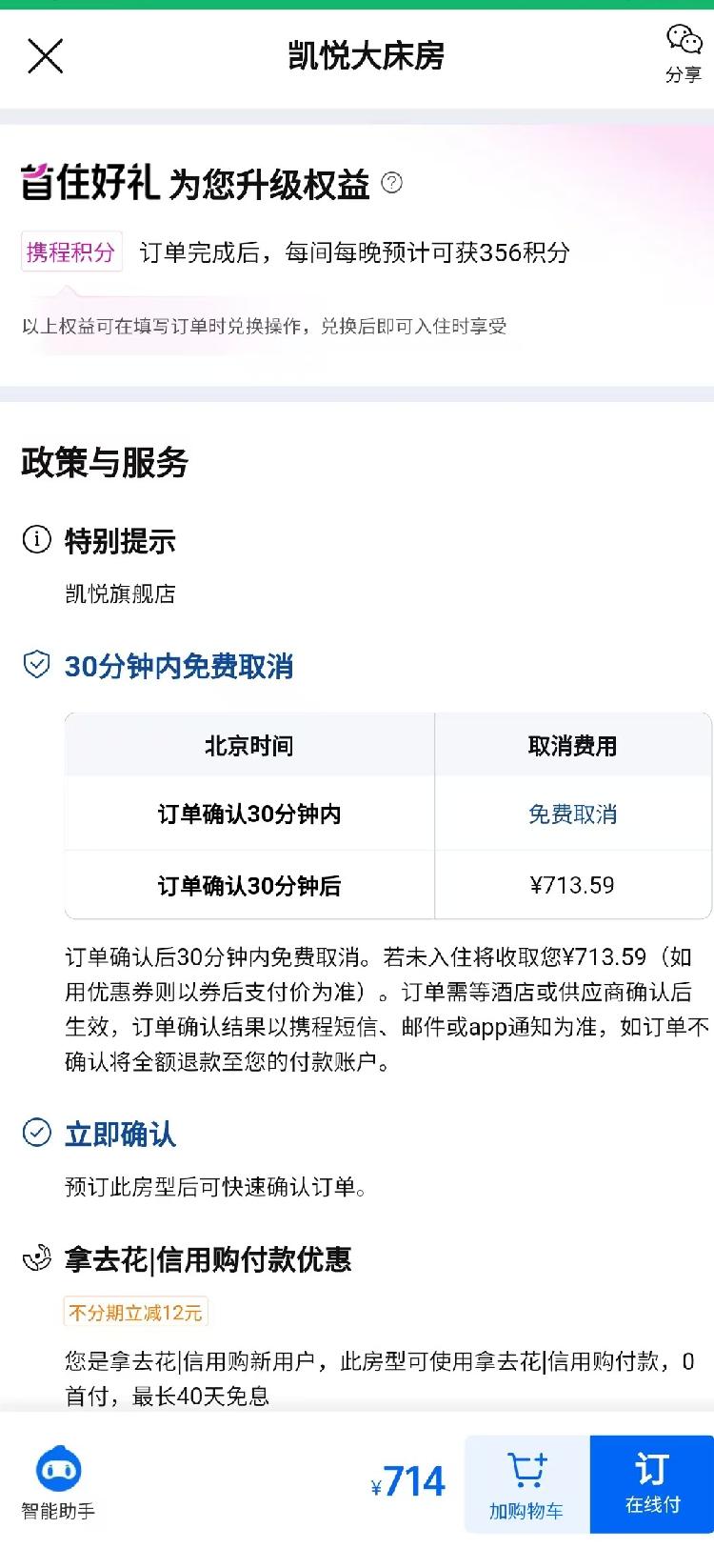This screenshot has height=1568, width=714.
Task: Close the 凯悦大床房 detail page
Action: click(x=45, y=56)
